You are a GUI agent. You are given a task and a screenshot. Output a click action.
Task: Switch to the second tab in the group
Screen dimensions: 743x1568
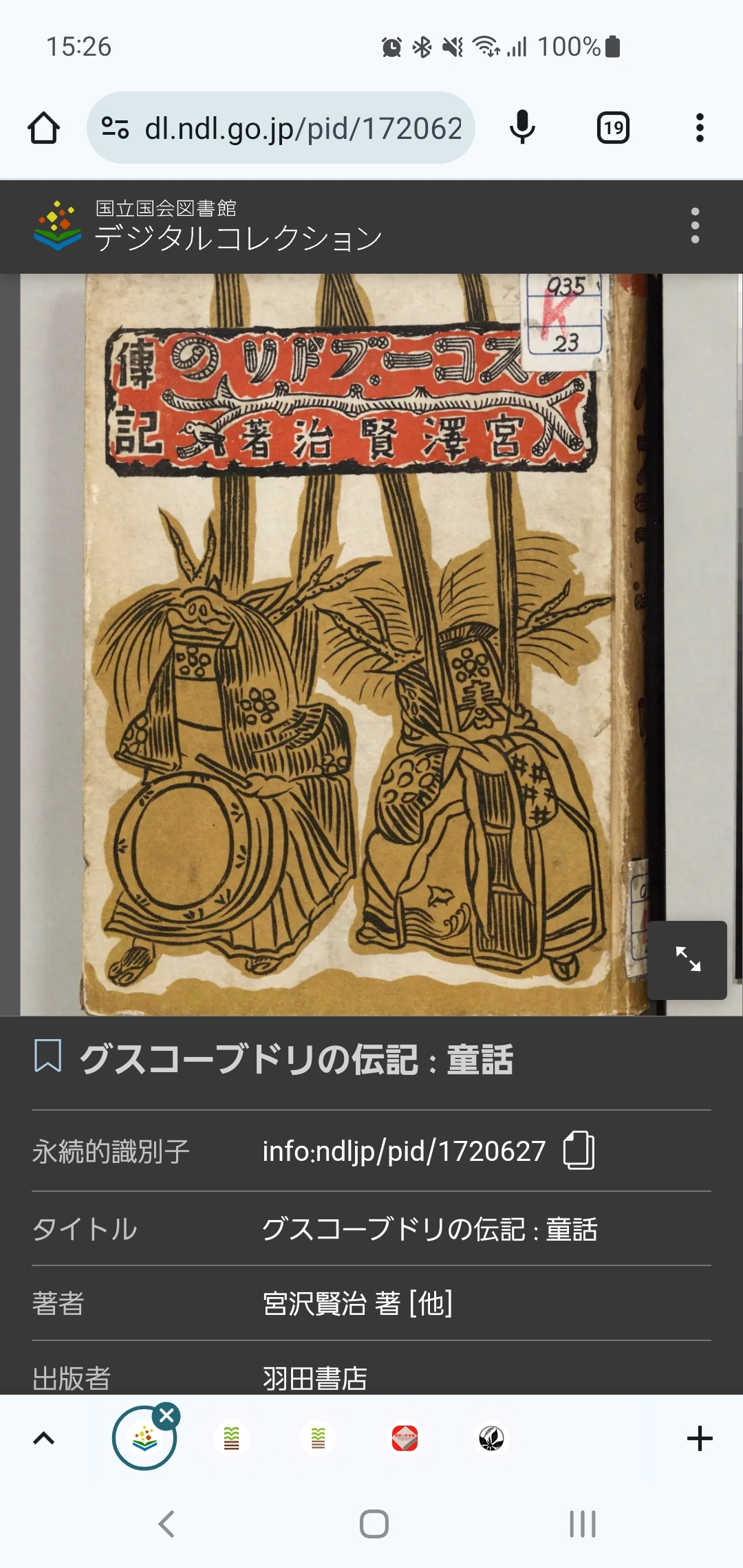coord(231,1438)
